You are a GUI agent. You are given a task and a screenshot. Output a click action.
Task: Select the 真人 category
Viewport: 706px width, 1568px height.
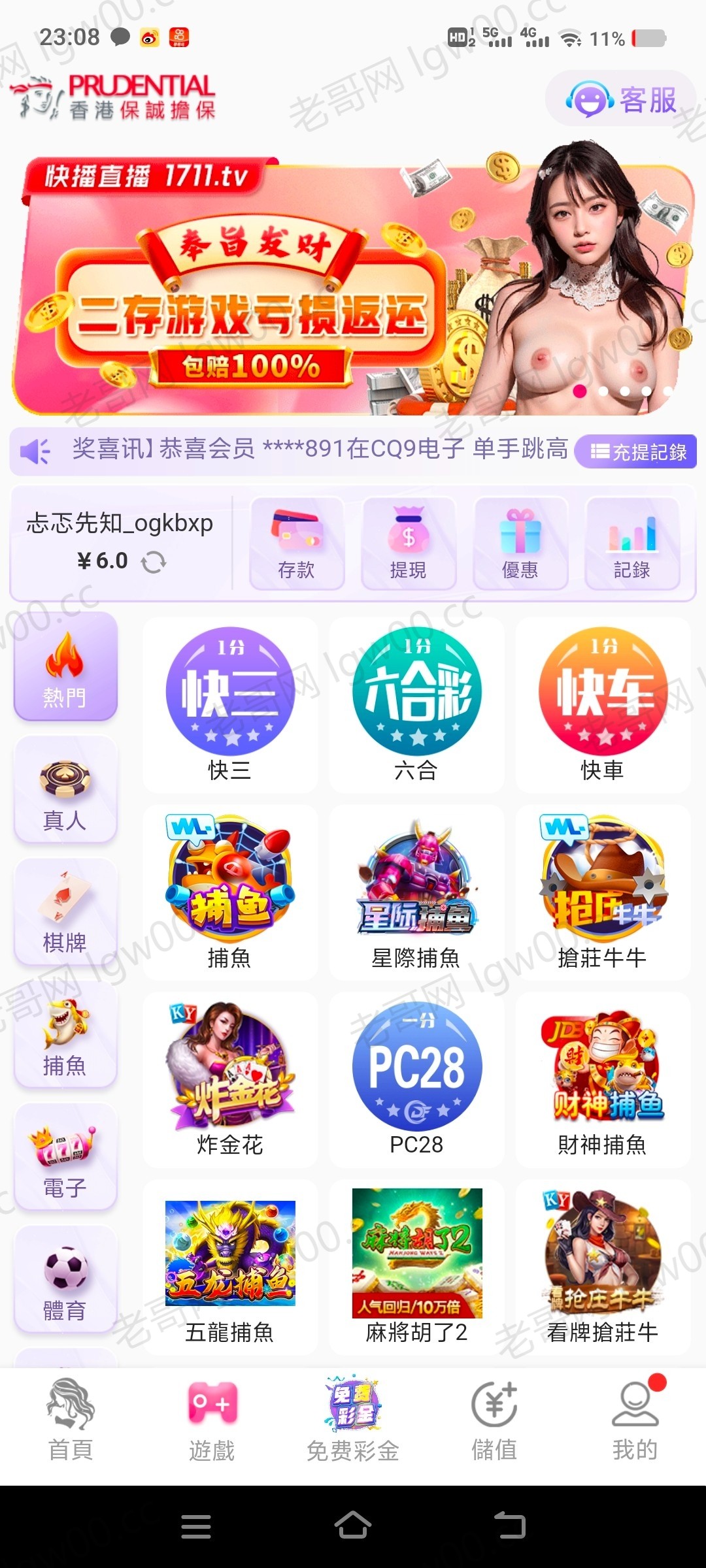[x=65, y=789]
